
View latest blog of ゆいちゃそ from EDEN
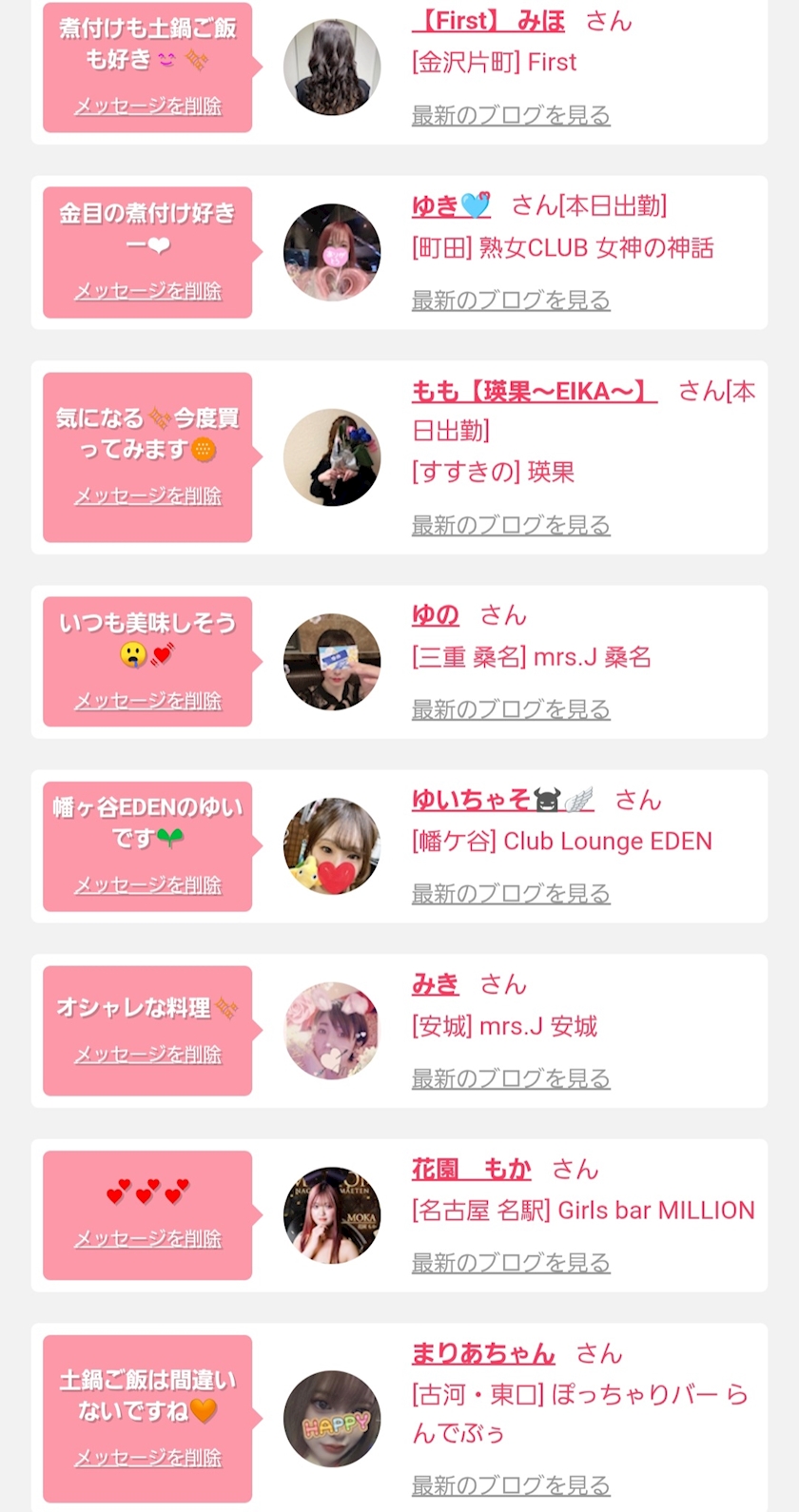click(x=511, y=894)
